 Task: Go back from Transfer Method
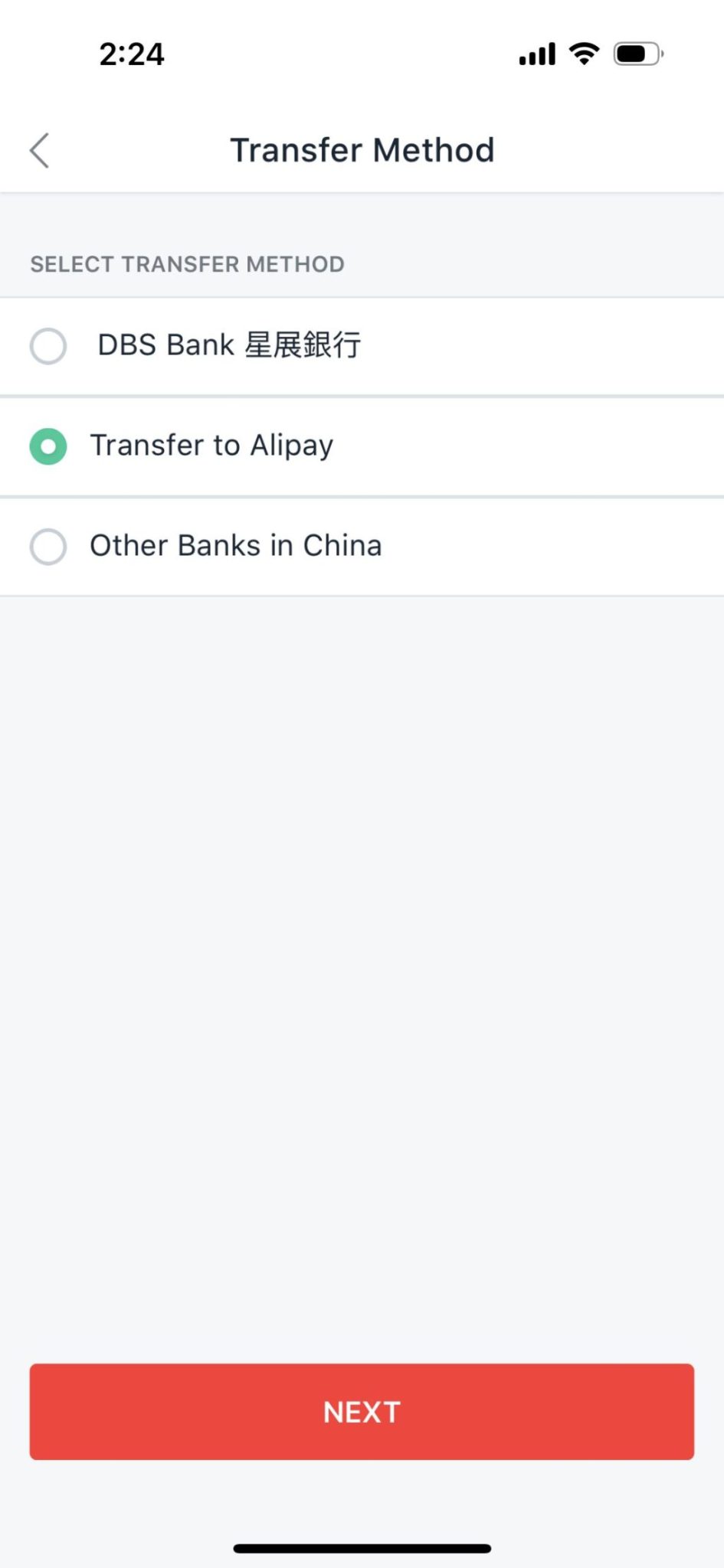pos(40,150)
